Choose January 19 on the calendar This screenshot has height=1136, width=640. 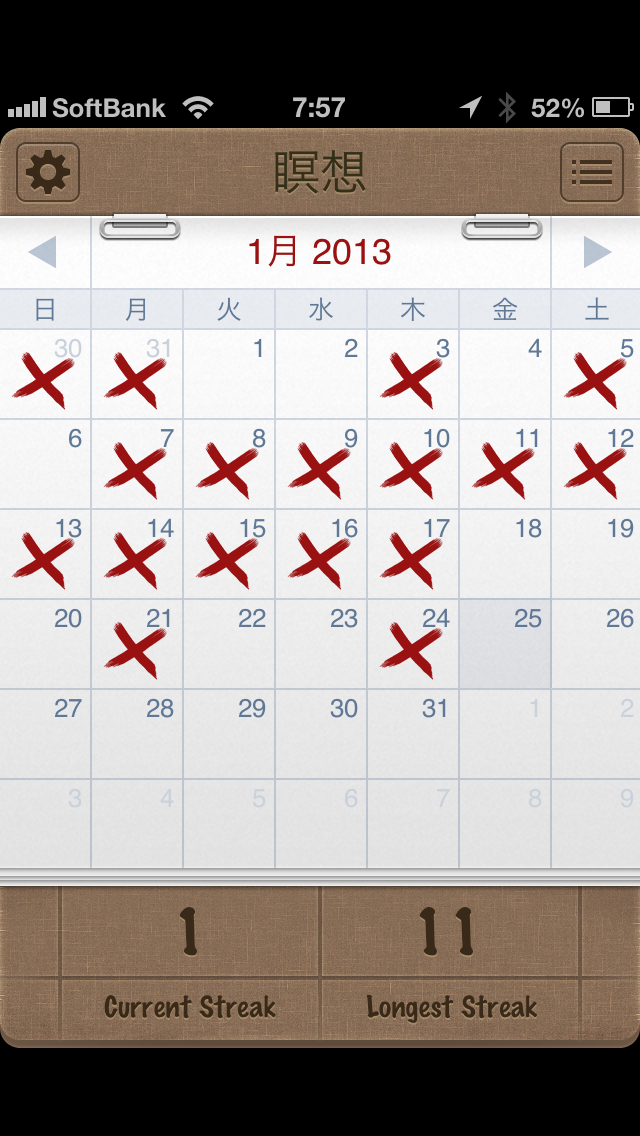pos(597,554)
